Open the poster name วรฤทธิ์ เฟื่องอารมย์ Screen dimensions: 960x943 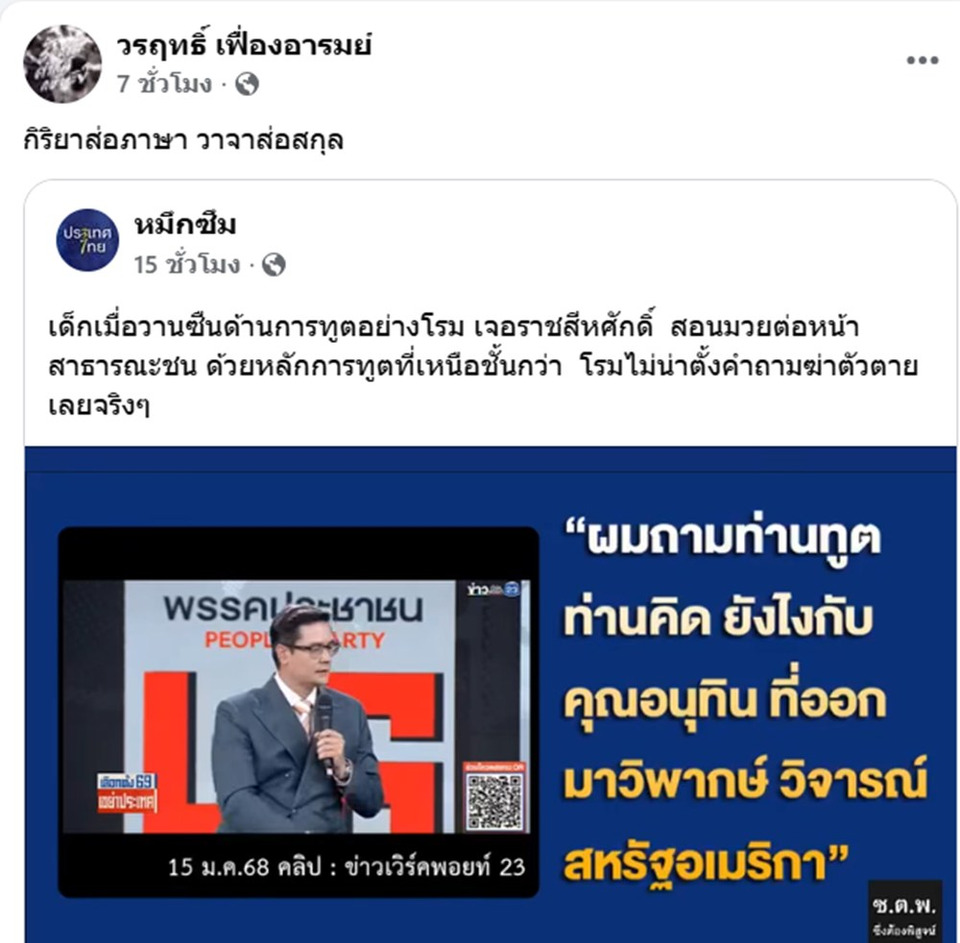243,46
